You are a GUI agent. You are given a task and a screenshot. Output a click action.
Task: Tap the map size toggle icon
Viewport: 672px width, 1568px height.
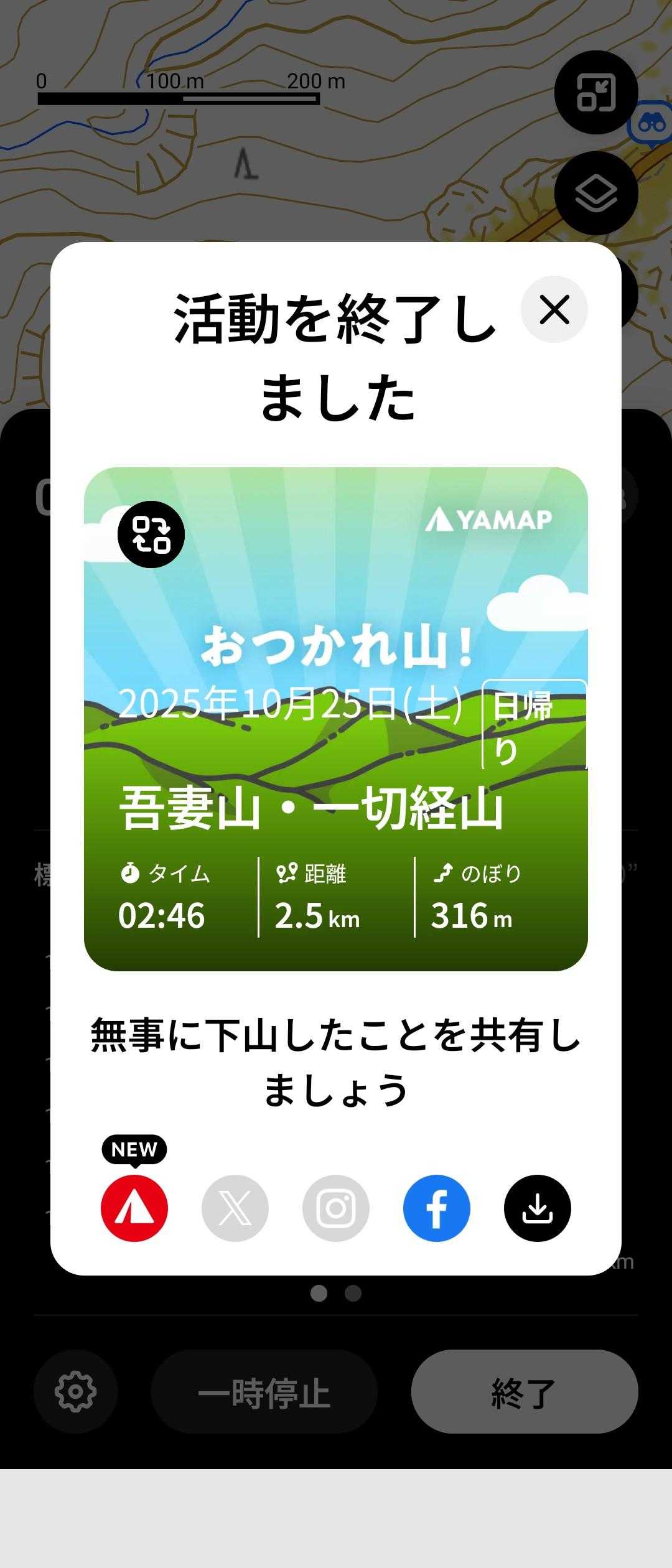[596, 92]
